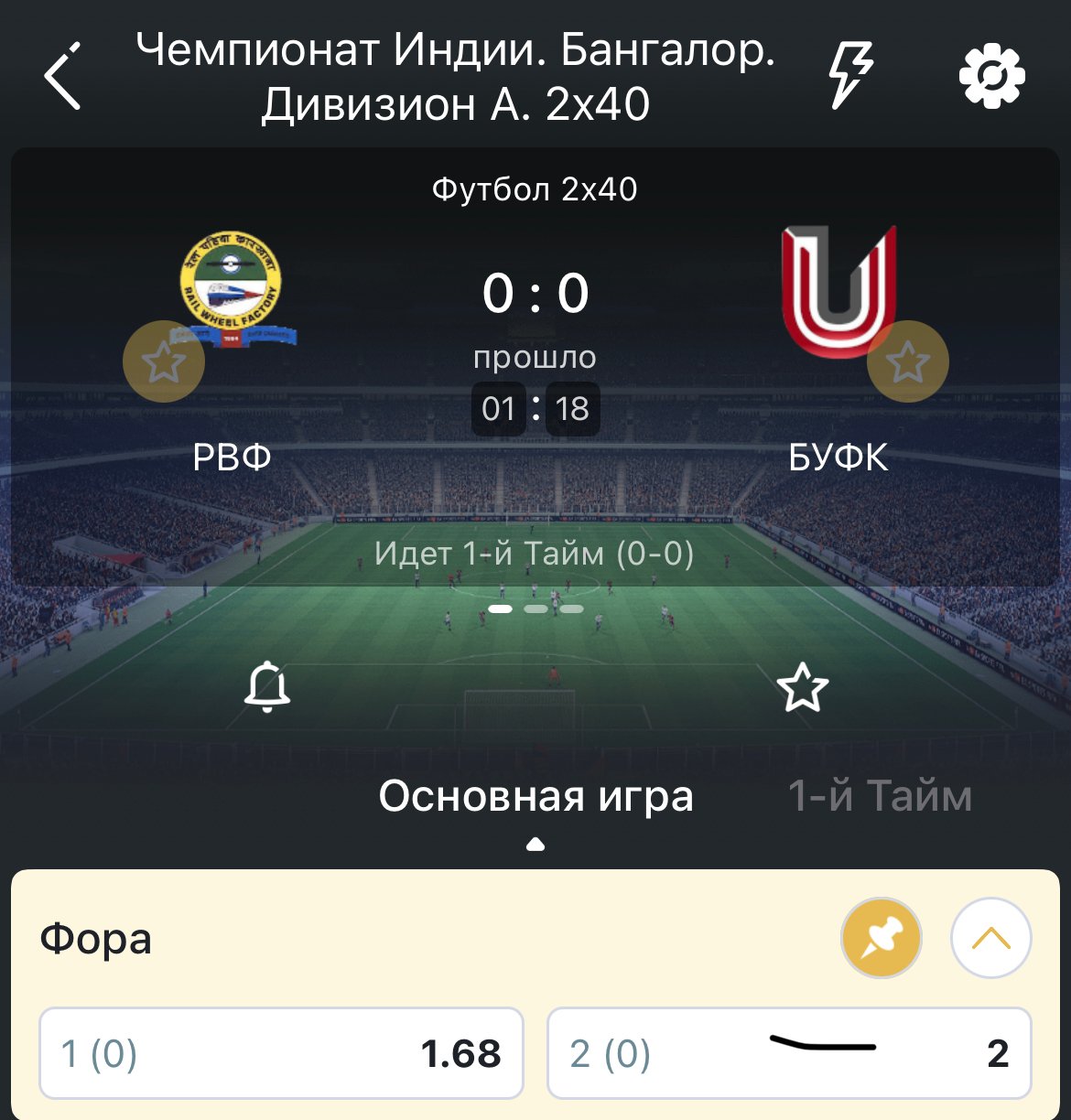This screenshot has width=1071, height=1120.
Task: Switch to the 1-й Тайм tab
Action: tap(880, 795)
